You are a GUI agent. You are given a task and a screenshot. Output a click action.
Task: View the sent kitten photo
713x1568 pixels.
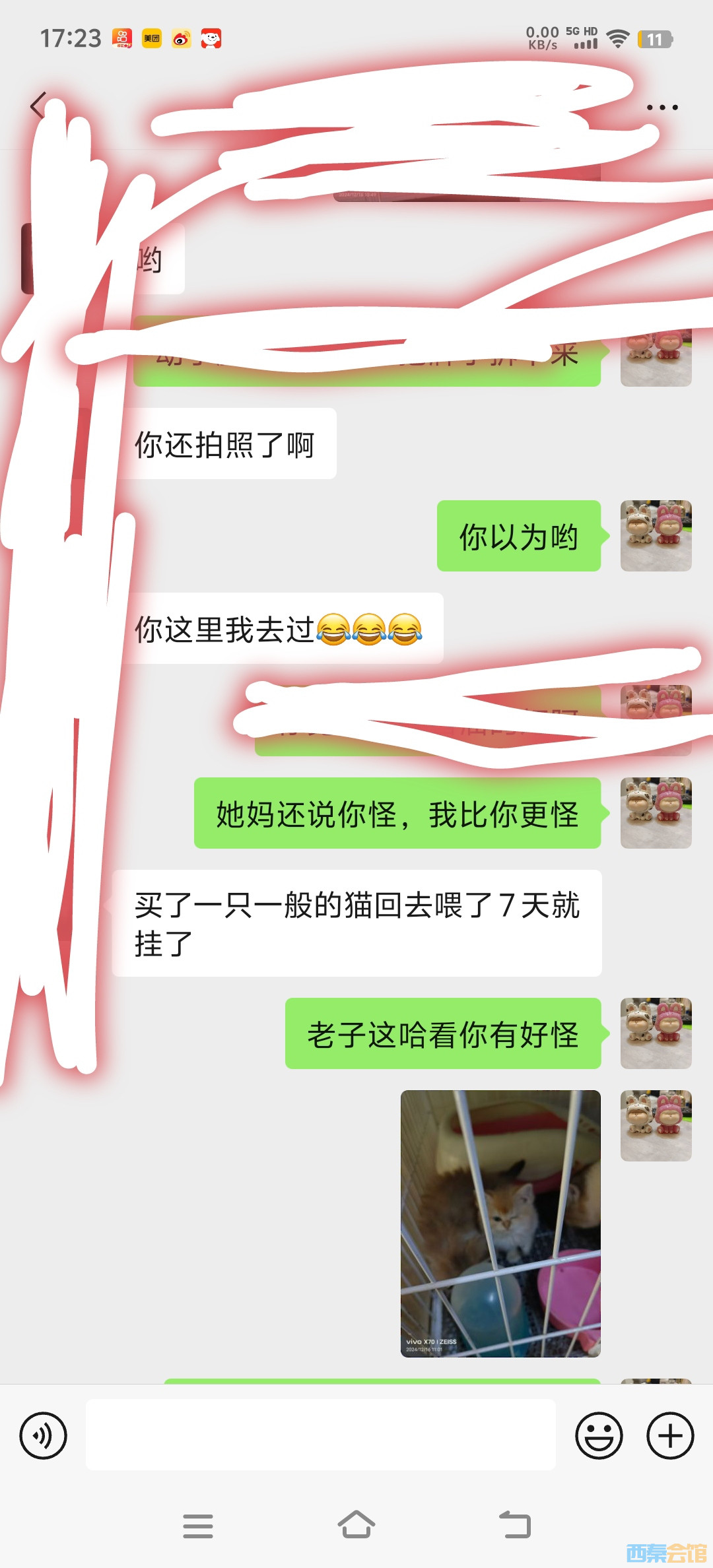(500, 1223)
